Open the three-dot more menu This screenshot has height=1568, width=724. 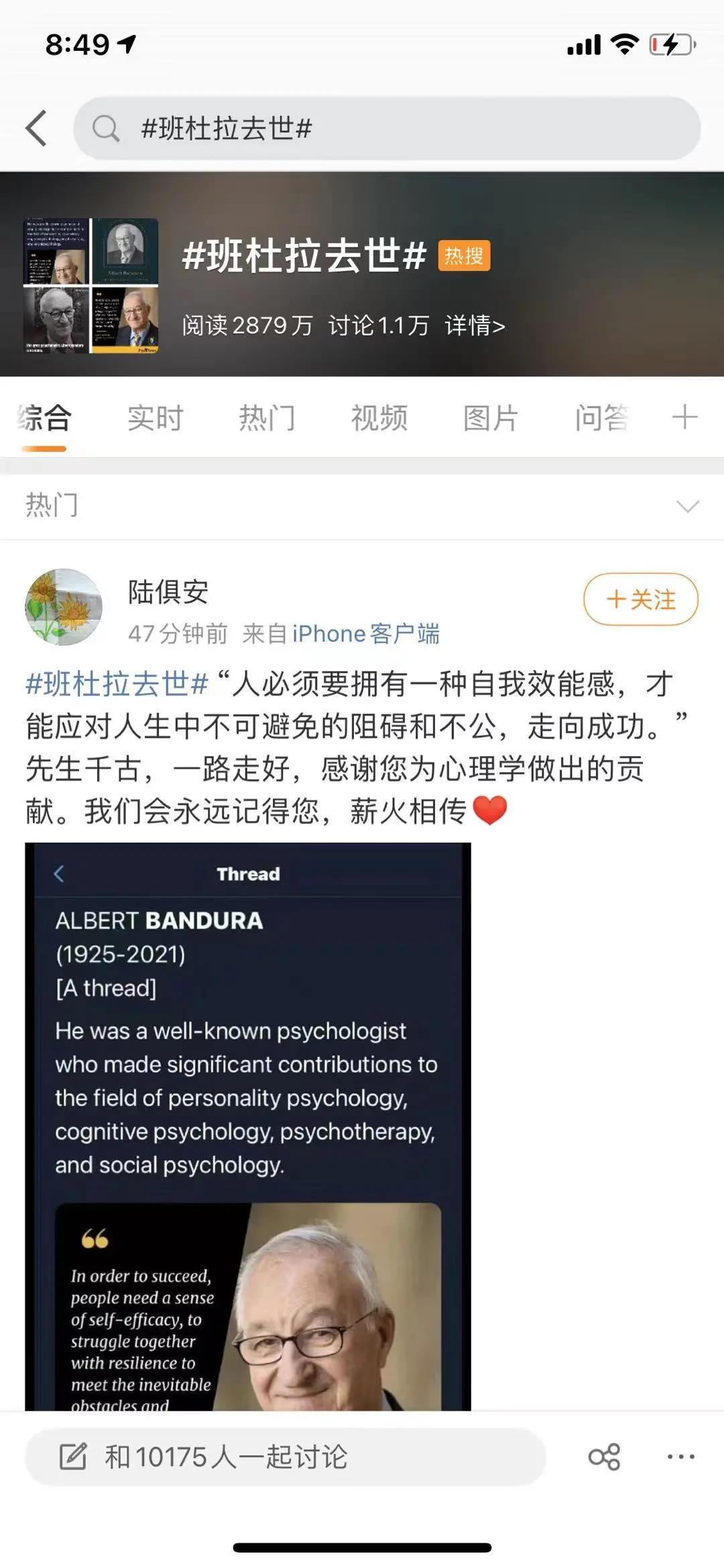(680, 1457)
